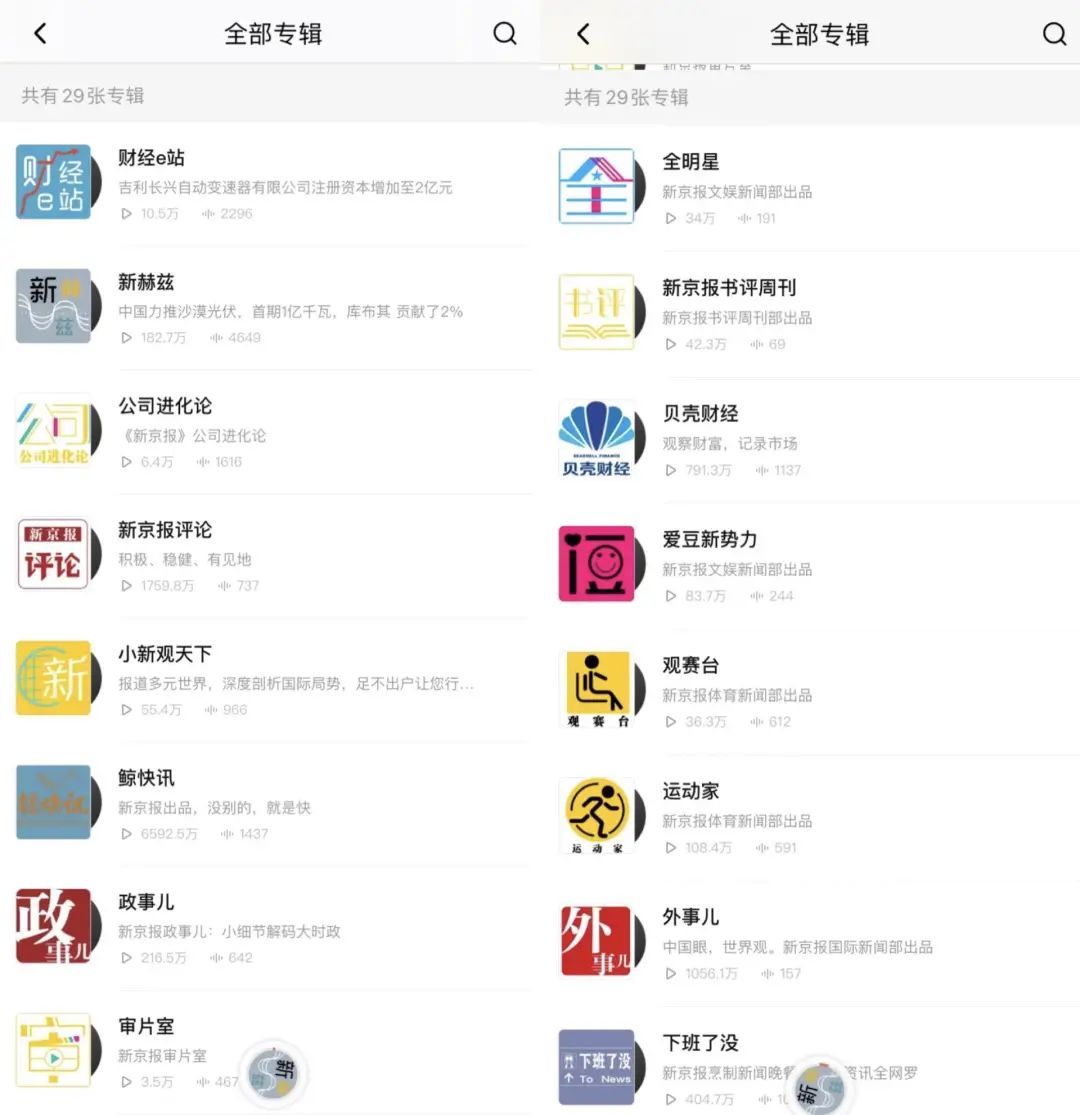Open the 政事儿 album

146,902
